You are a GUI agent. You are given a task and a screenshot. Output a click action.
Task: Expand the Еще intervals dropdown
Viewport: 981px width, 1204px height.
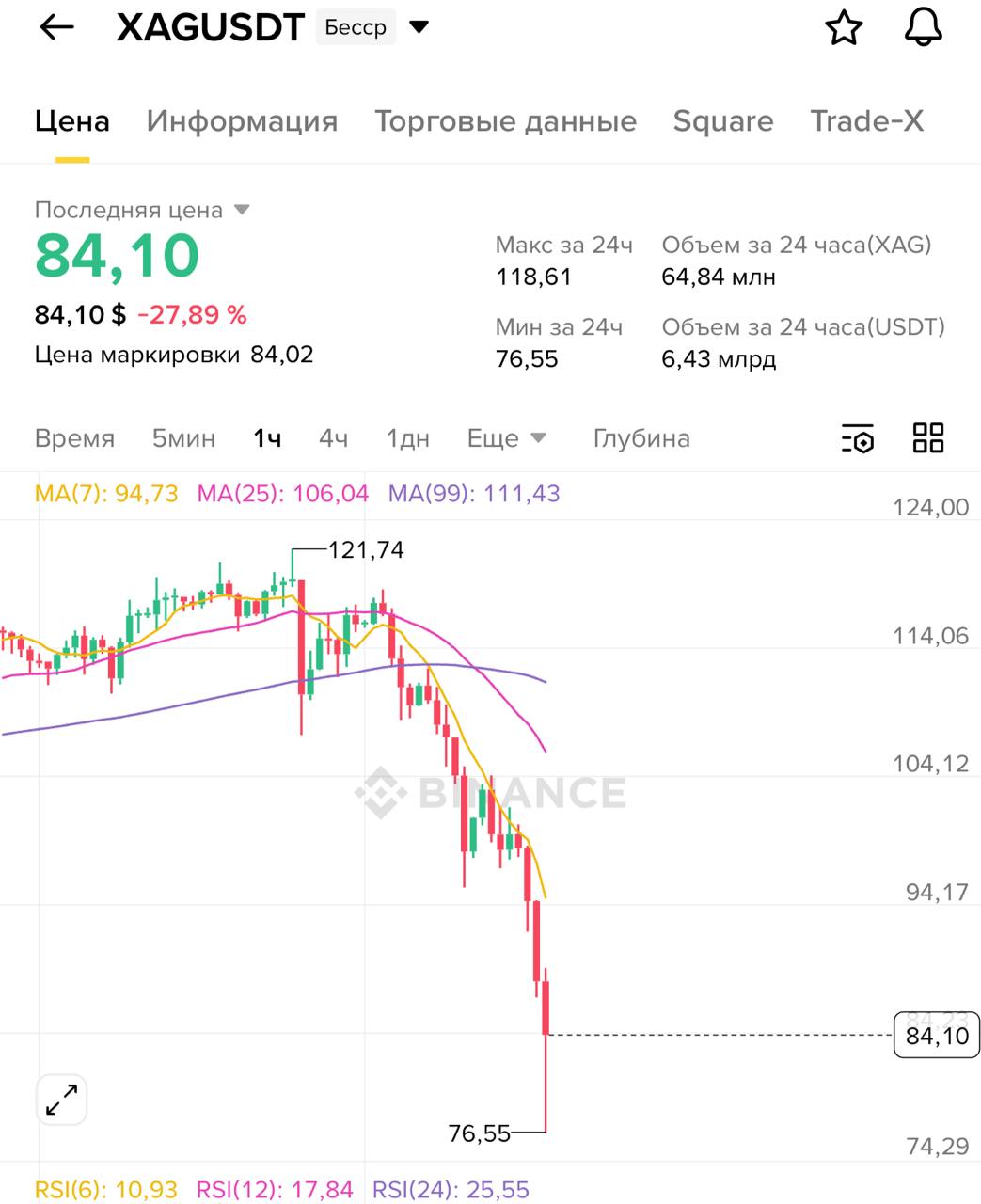coord(506,438)
